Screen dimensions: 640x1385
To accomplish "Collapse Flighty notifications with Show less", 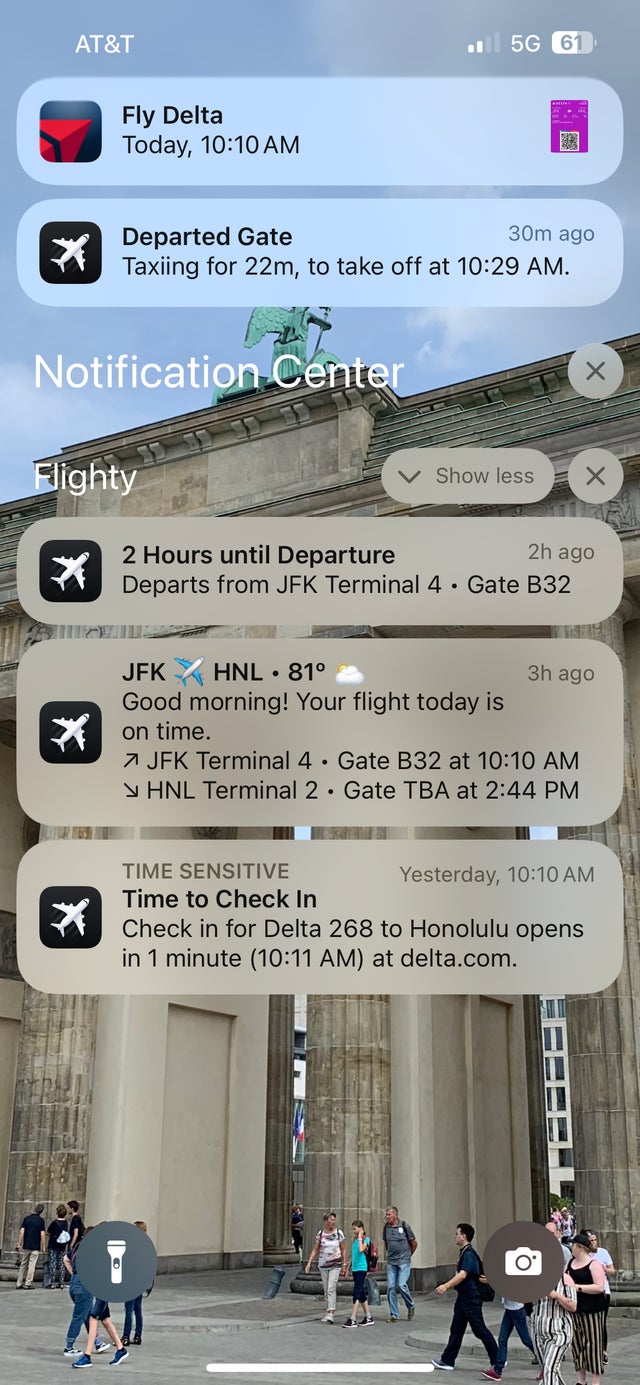I will point(468,476).
